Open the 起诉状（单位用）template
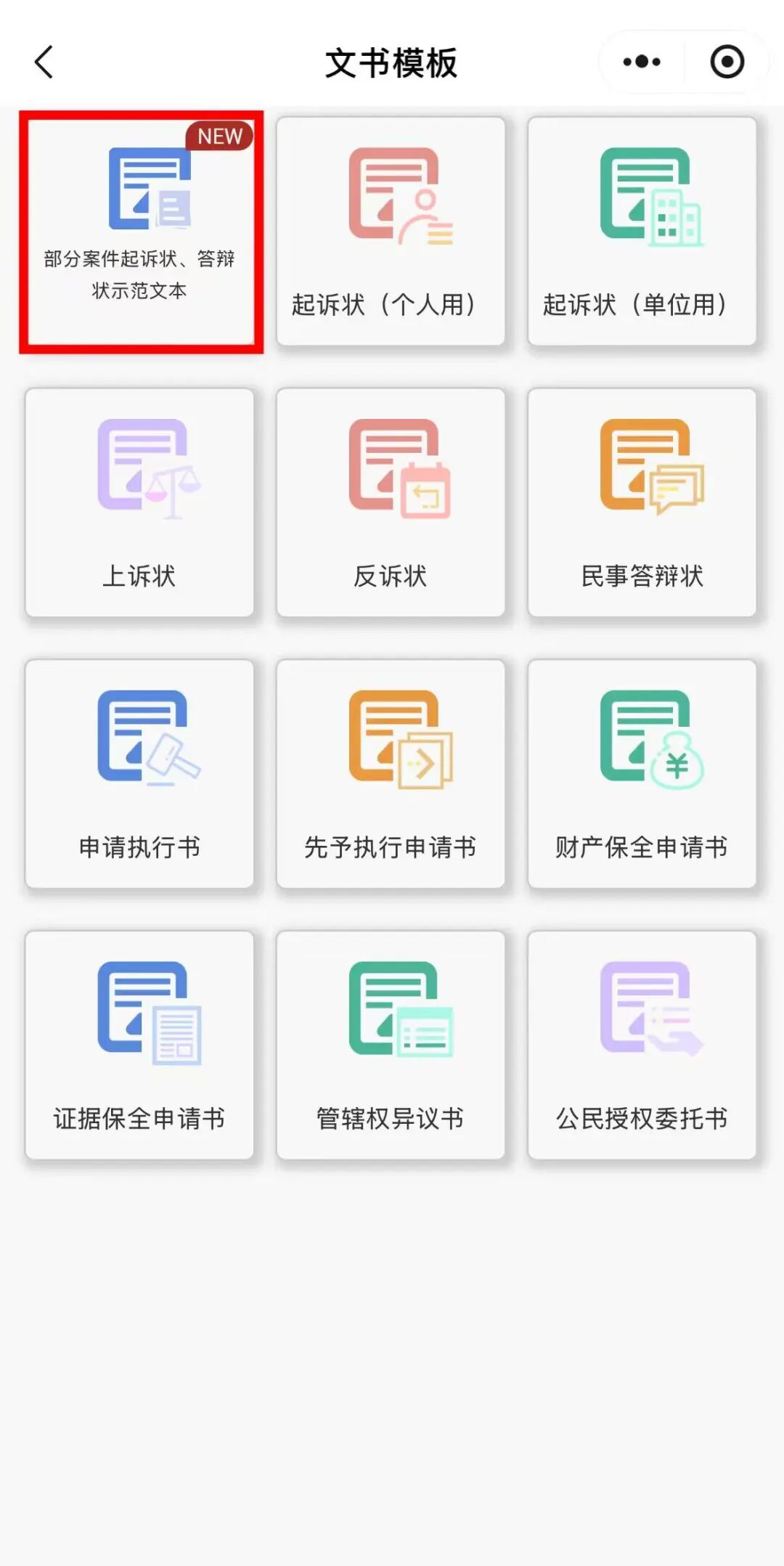The height and width of the screenshot is (1566, 784). coord(642,232)
